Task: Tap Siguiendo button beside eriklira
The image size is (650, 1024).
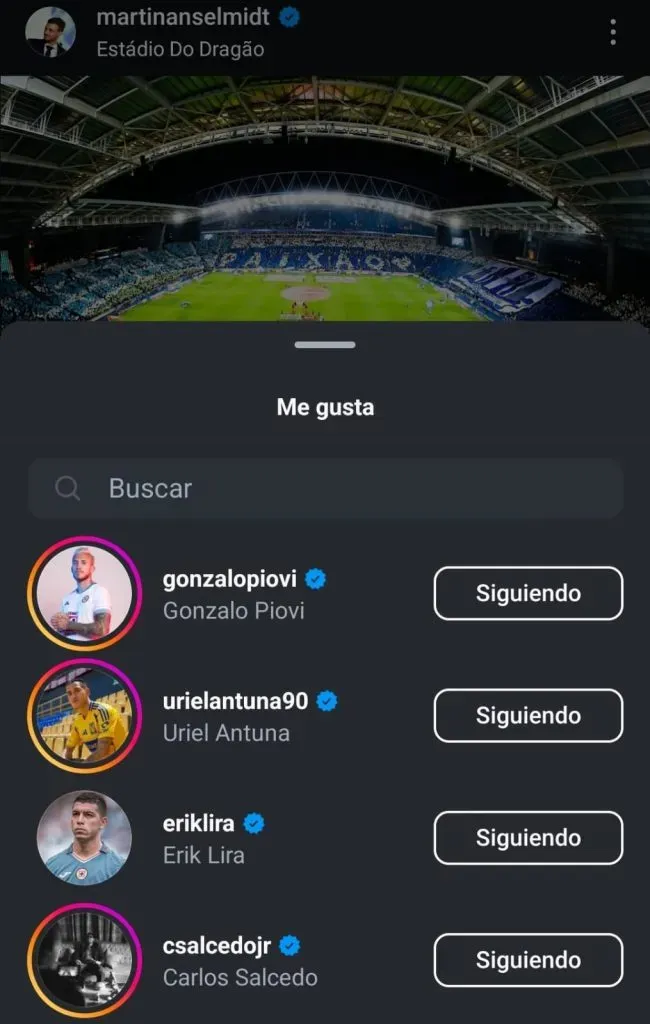Action: click(528, 838)
